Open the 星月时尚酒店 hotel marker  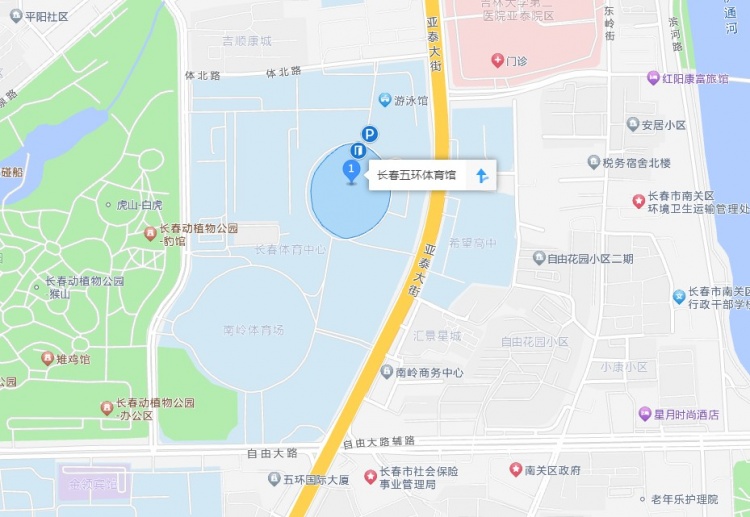tap(645, 414)
